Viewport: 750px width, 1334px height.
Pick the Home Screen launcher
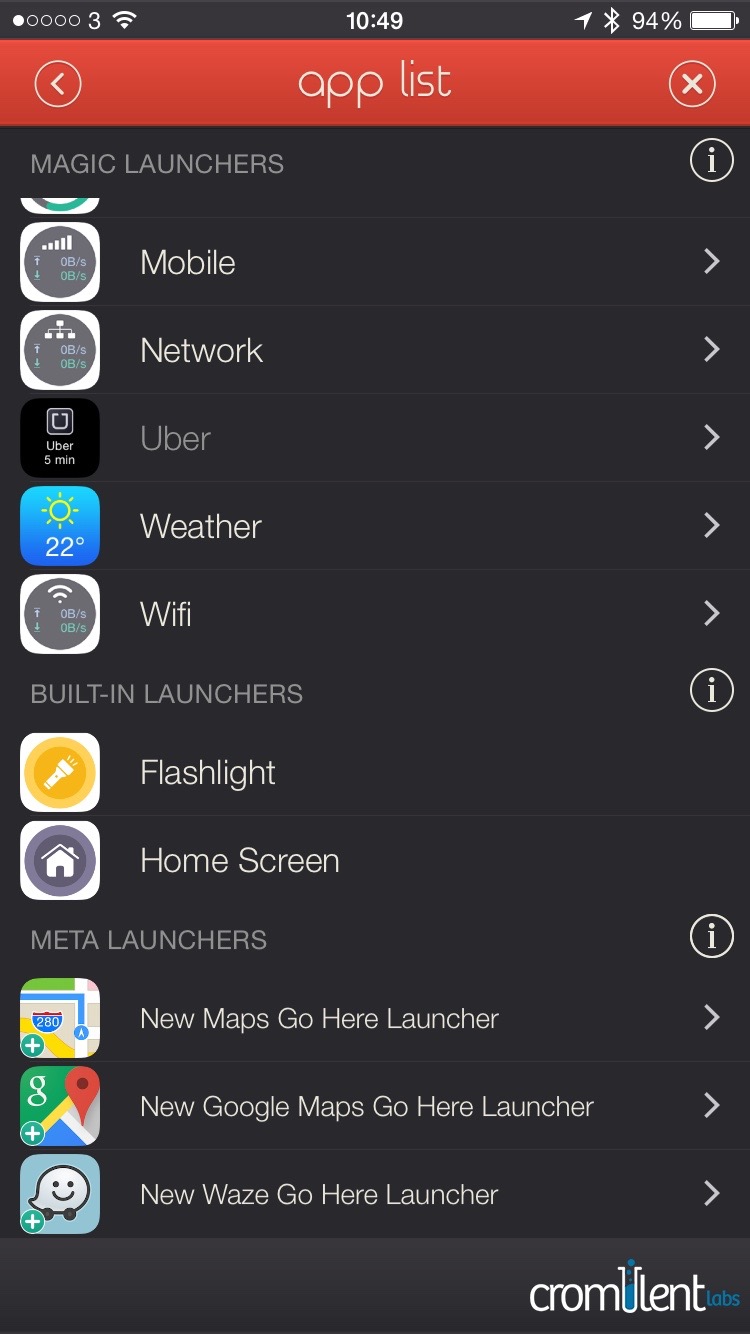coord(375,860)
